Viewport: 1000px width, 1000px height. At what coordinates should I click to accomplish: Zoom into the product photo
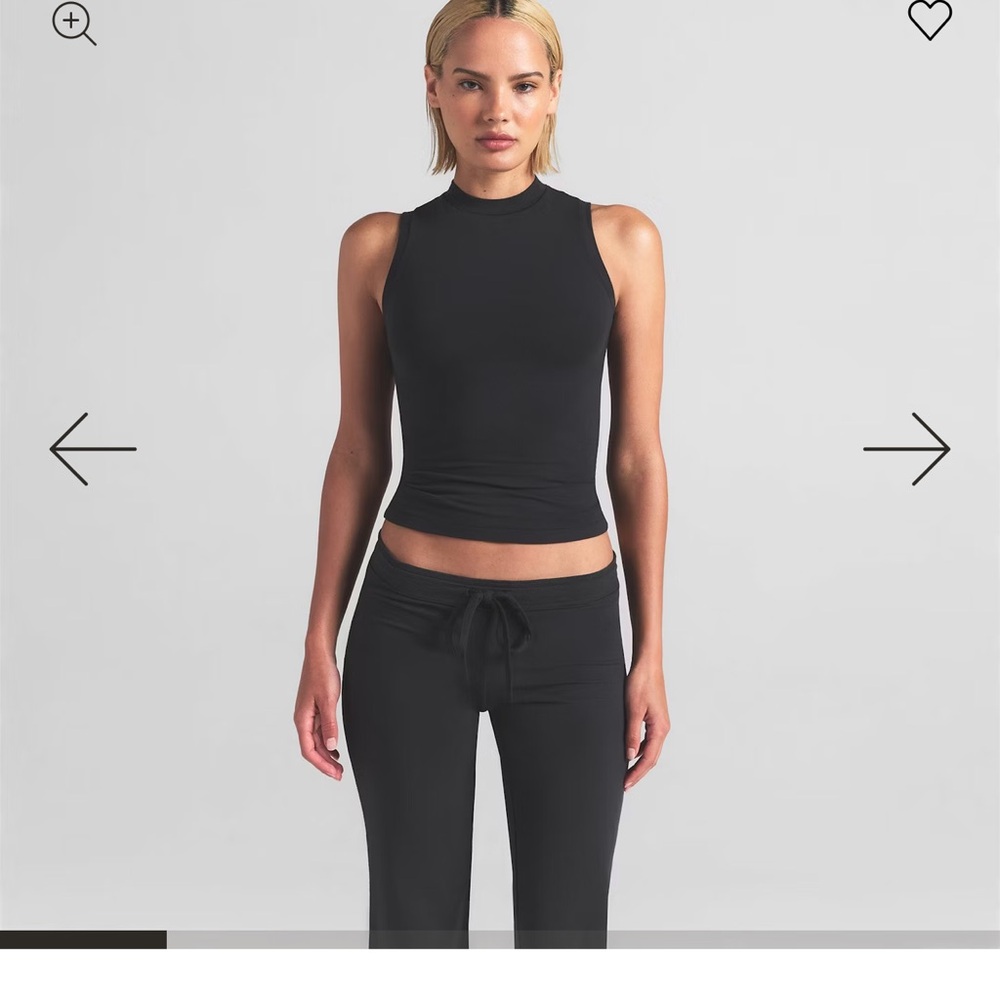coord(73,22)
